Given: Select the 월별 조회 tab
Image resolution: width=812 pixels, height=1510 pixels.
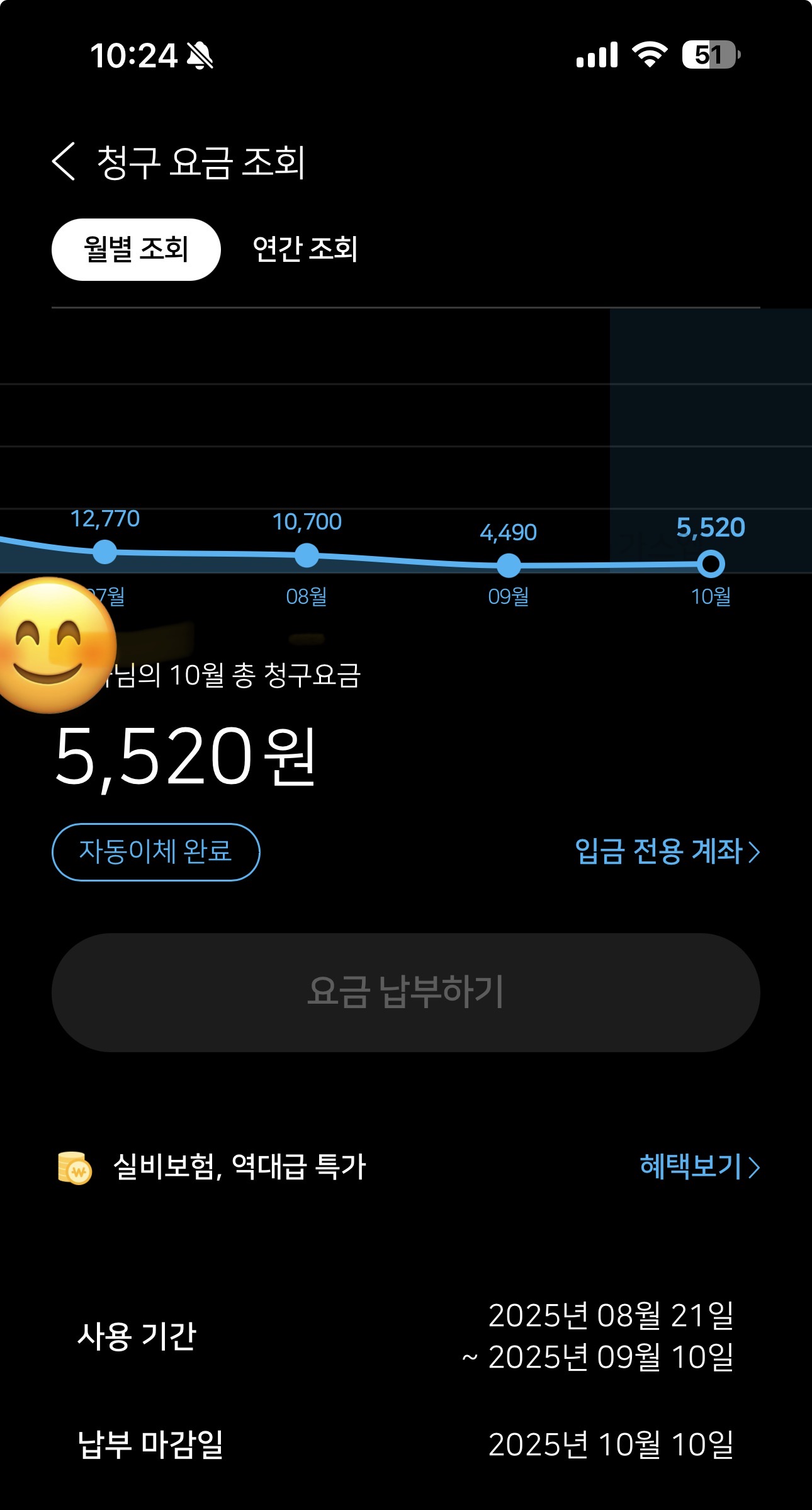Looking at the screenshot, I should [x=136, y=249].
